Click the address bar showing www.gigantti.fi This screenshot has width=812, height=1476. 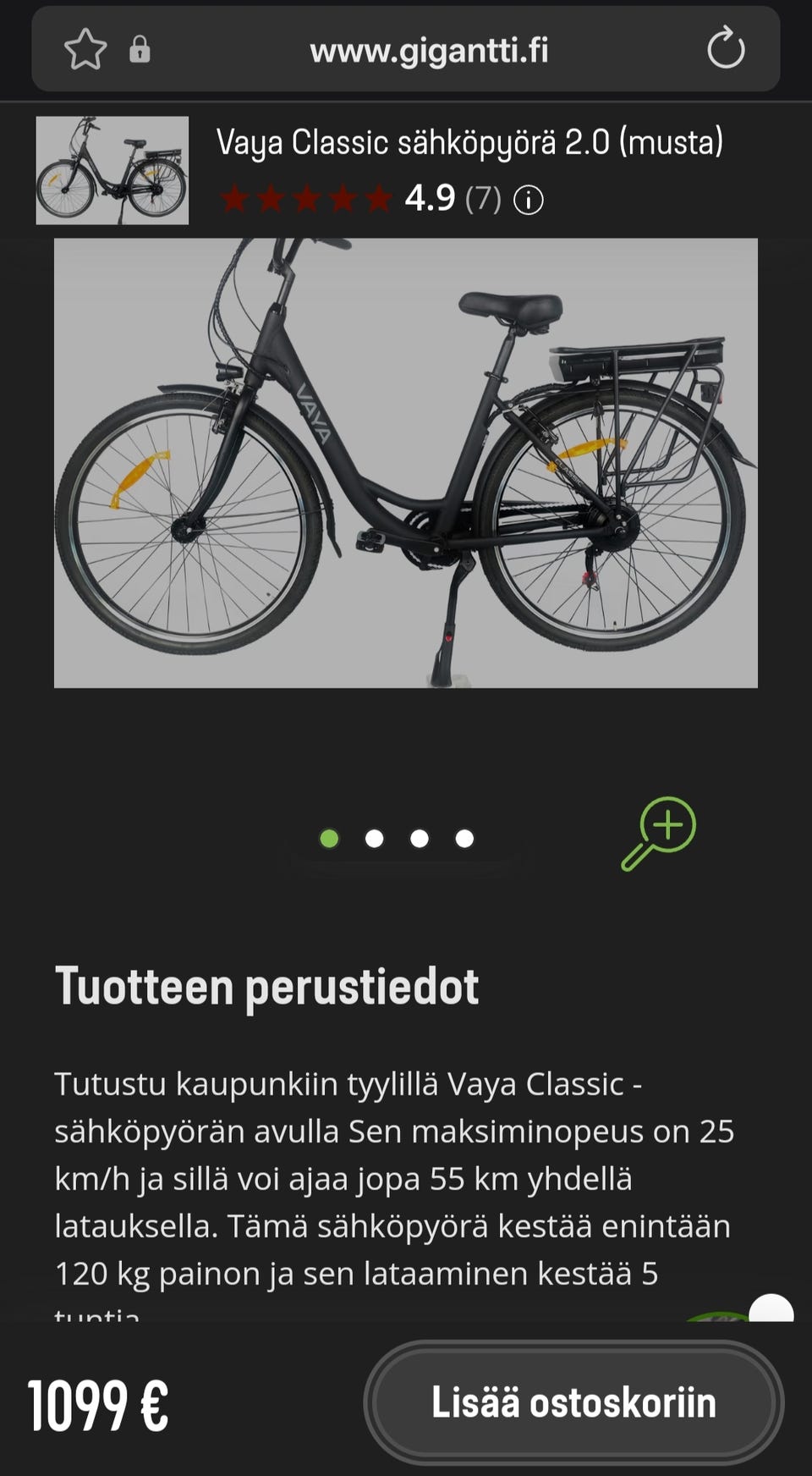[428, 51]
